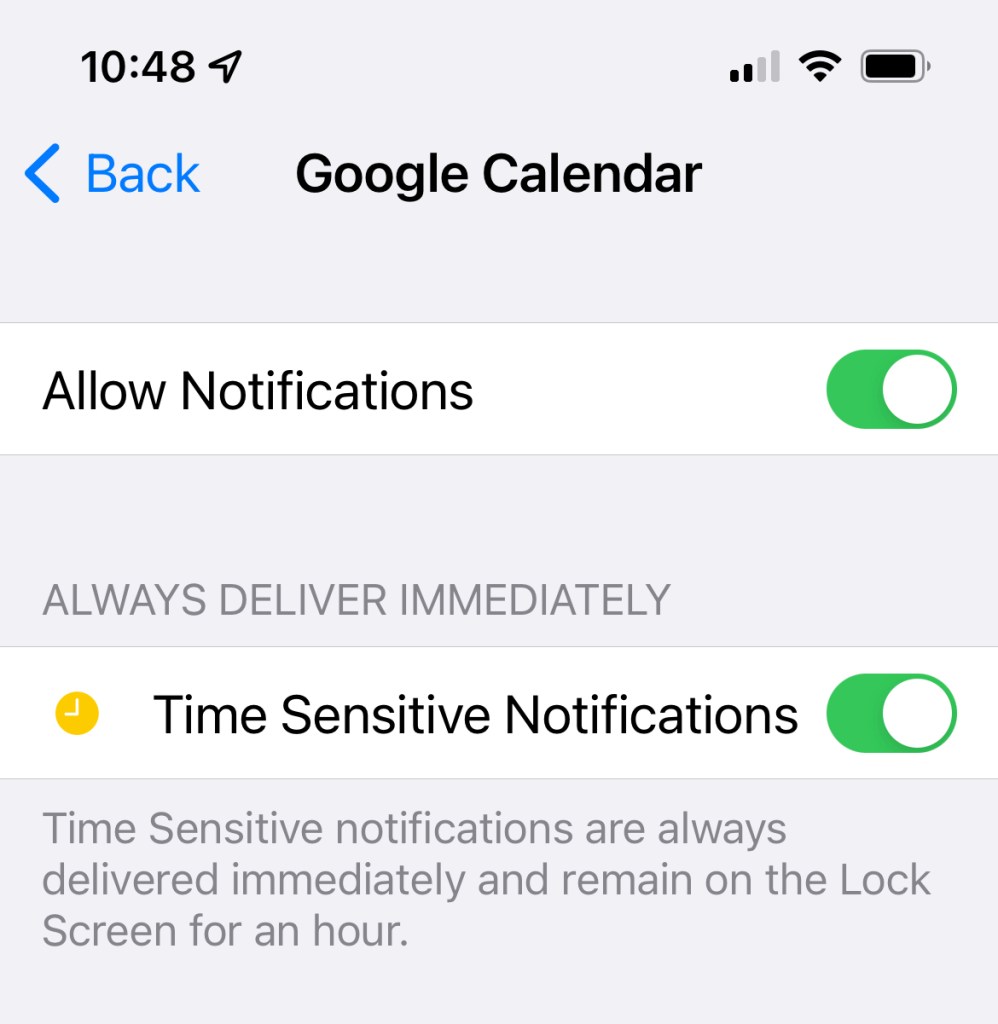Go back to the previous settings page
The width and height of the screenshot is (998, 1024).
point(113,174)
